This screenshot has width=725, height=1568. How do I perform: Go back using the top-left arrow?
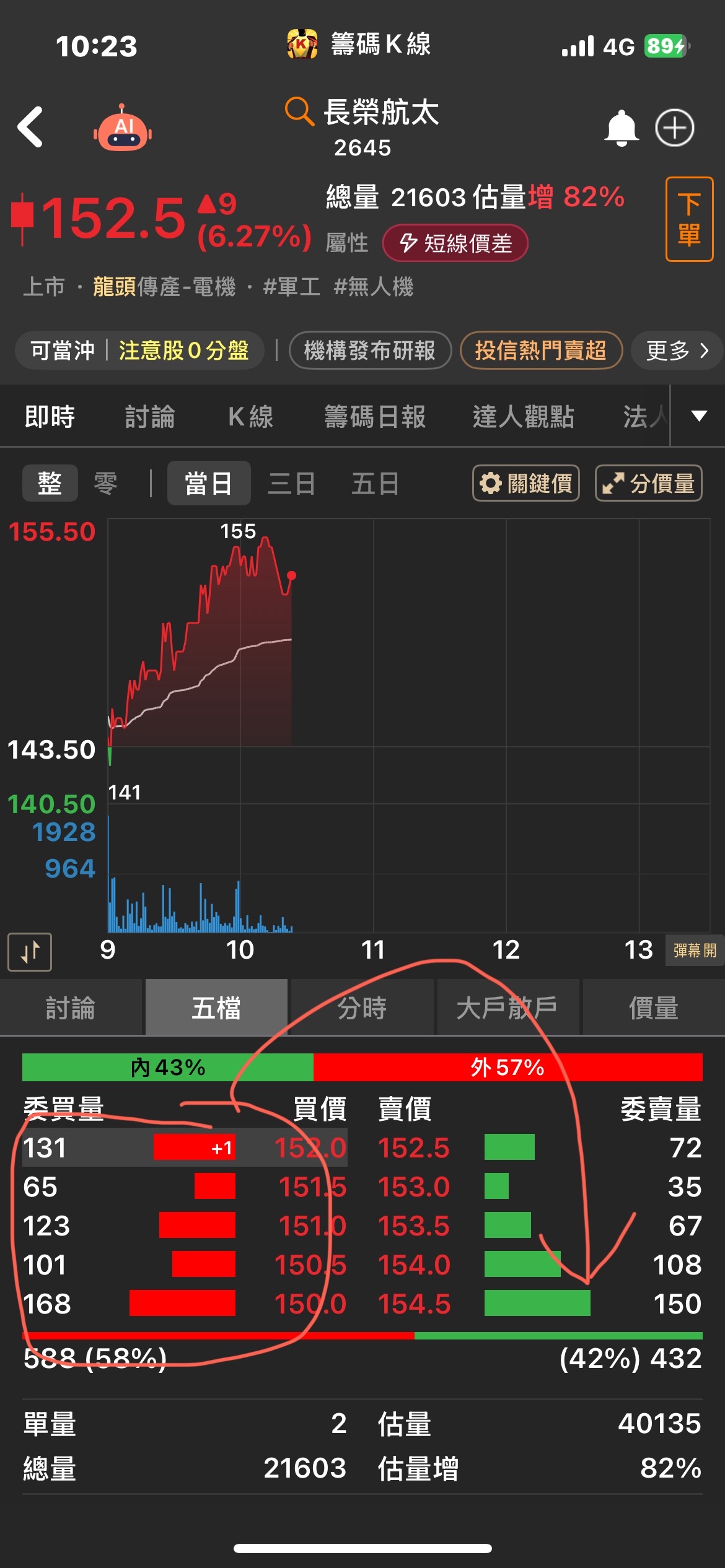click(x=31, y=128)
